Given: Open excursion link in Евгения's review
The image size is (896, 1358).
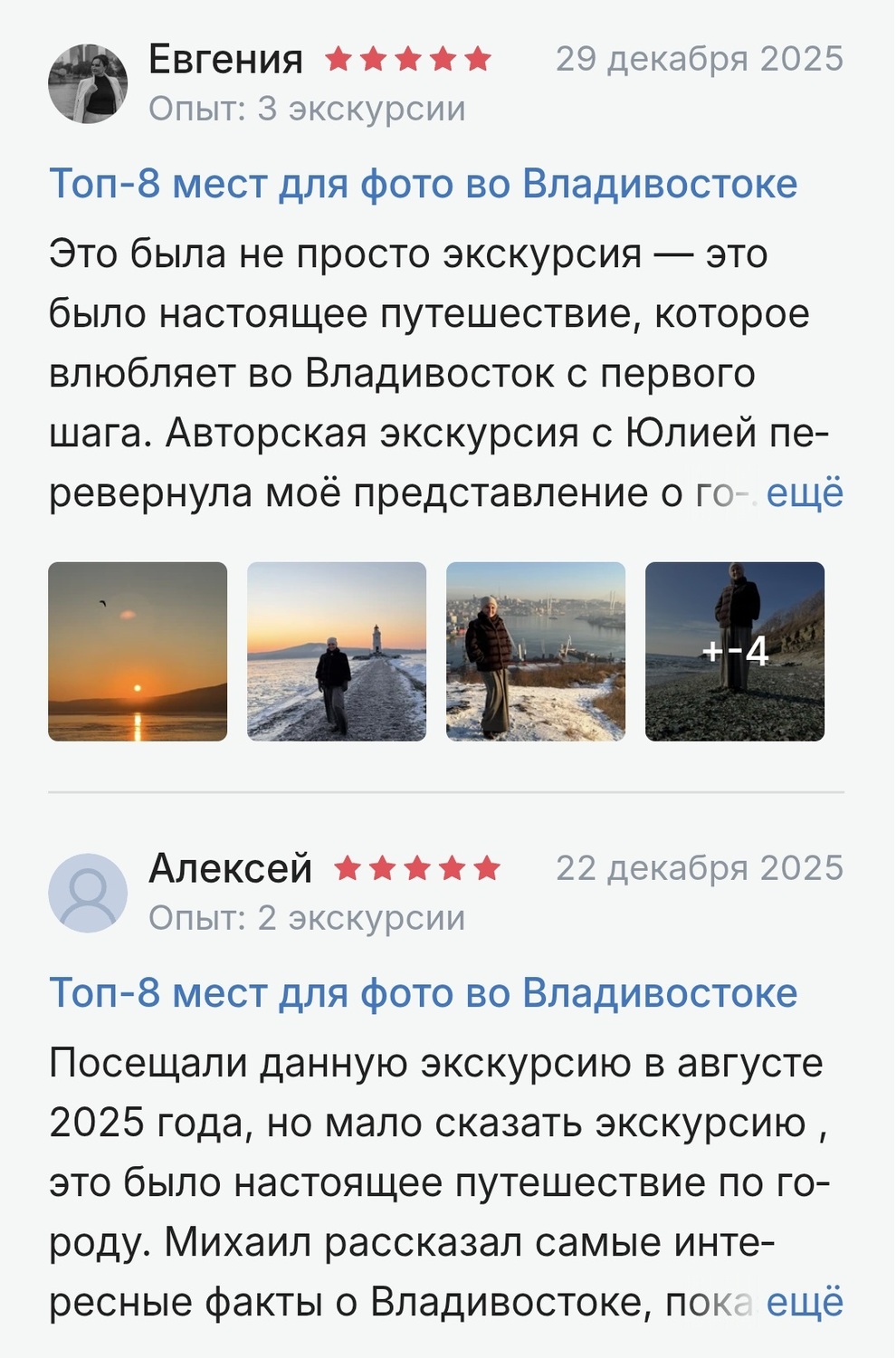Looking at the screenshot, I should click(423, 184).
